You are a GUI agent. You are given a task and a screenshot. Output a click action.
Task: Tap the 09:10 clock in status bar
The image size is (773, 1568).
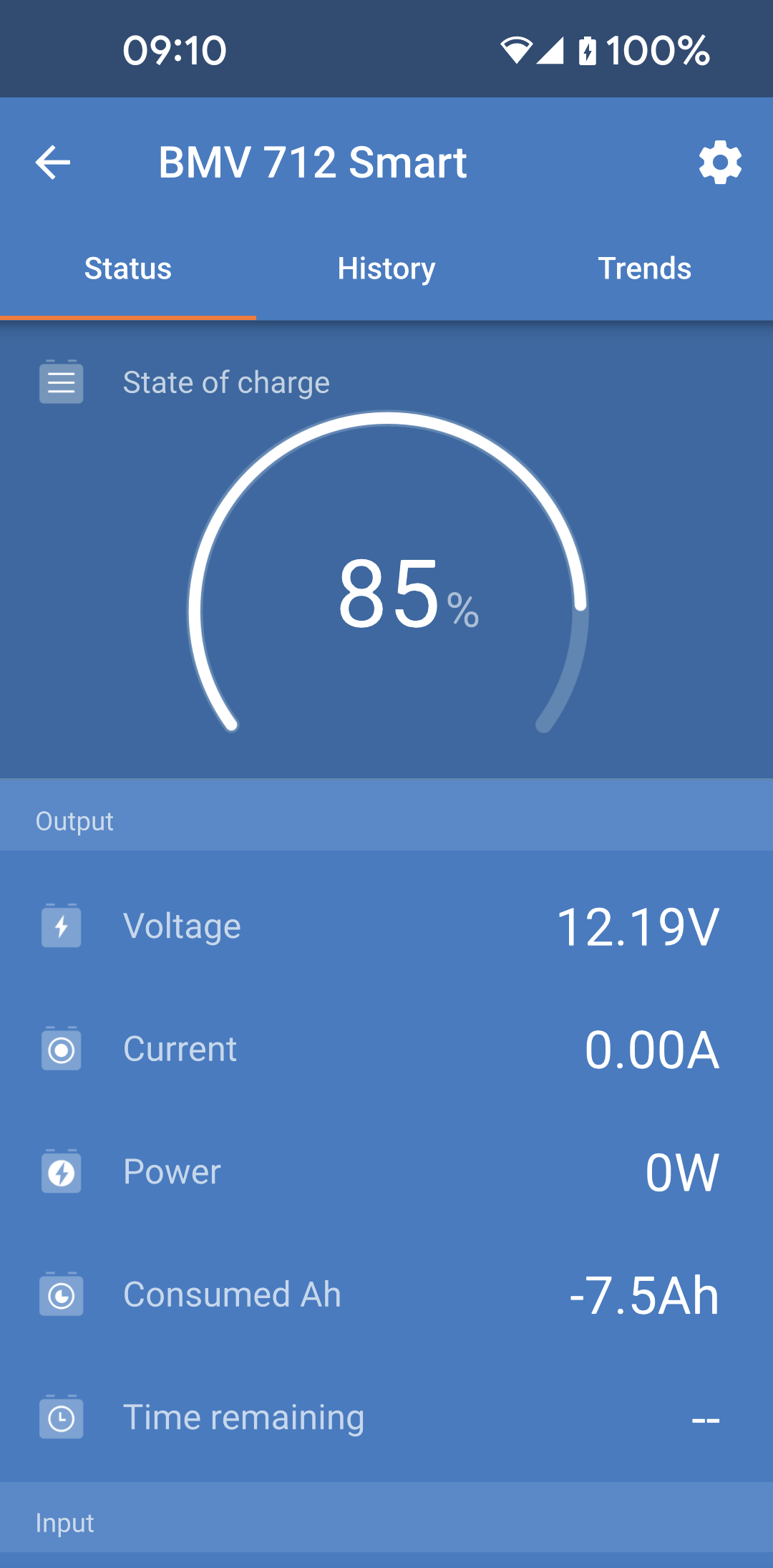pos(175,50)
